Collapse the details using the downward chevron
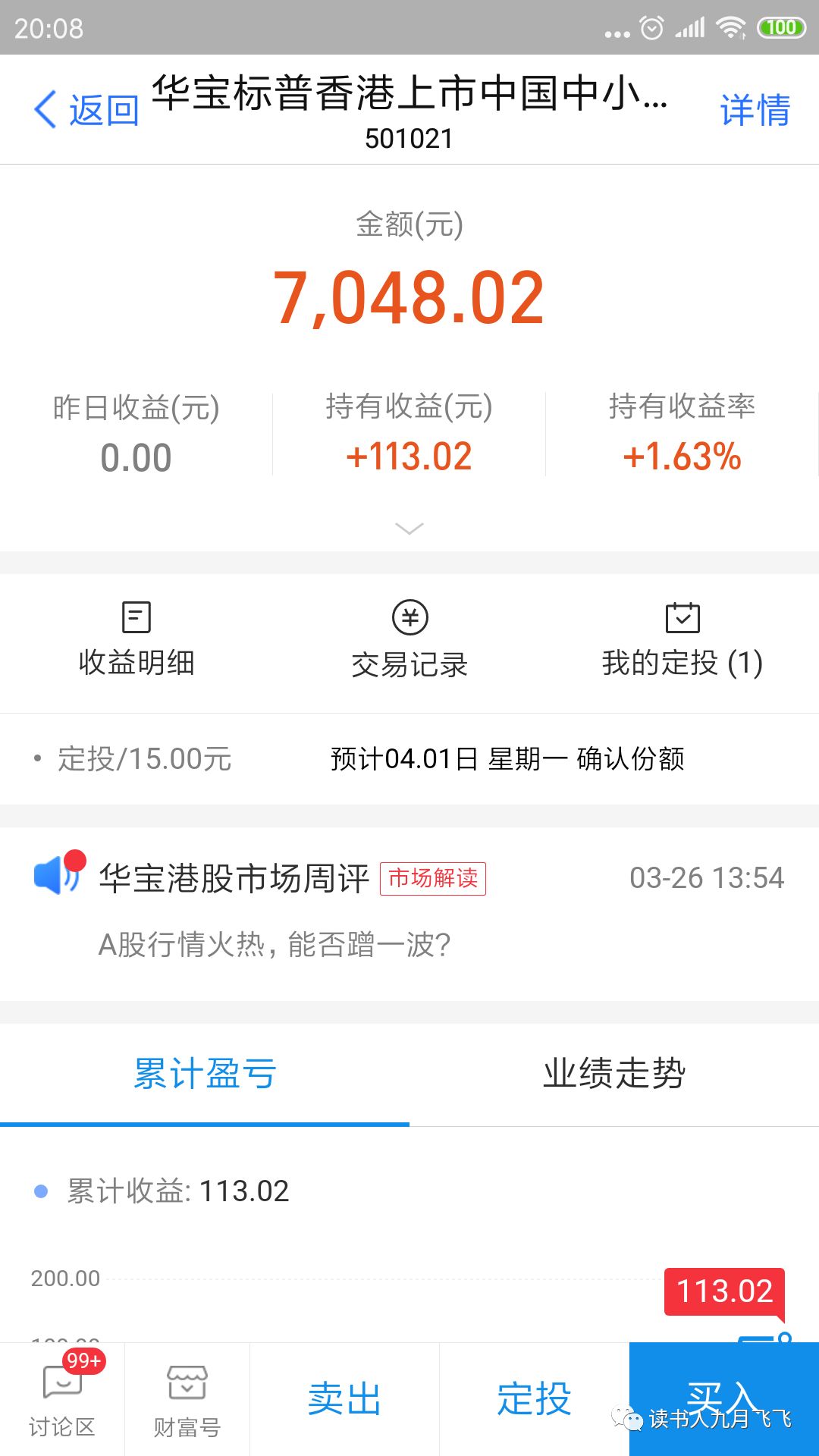 point(409,528)
